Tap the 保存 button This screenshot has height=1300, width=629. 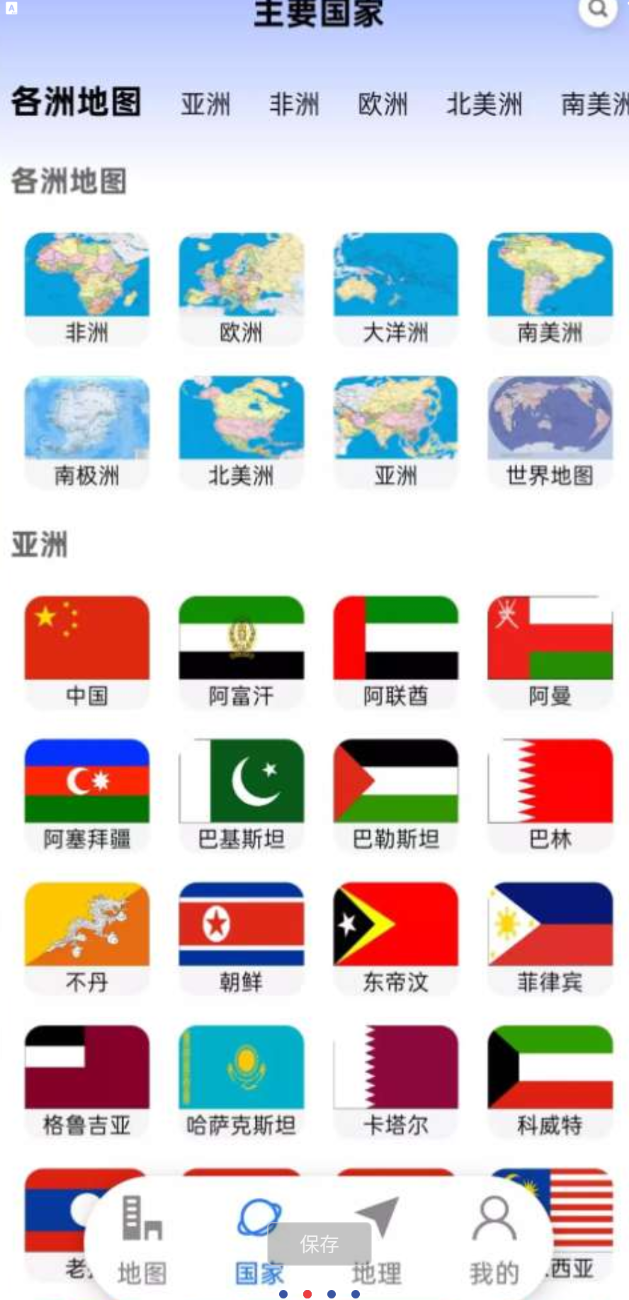click(320, 1244)
